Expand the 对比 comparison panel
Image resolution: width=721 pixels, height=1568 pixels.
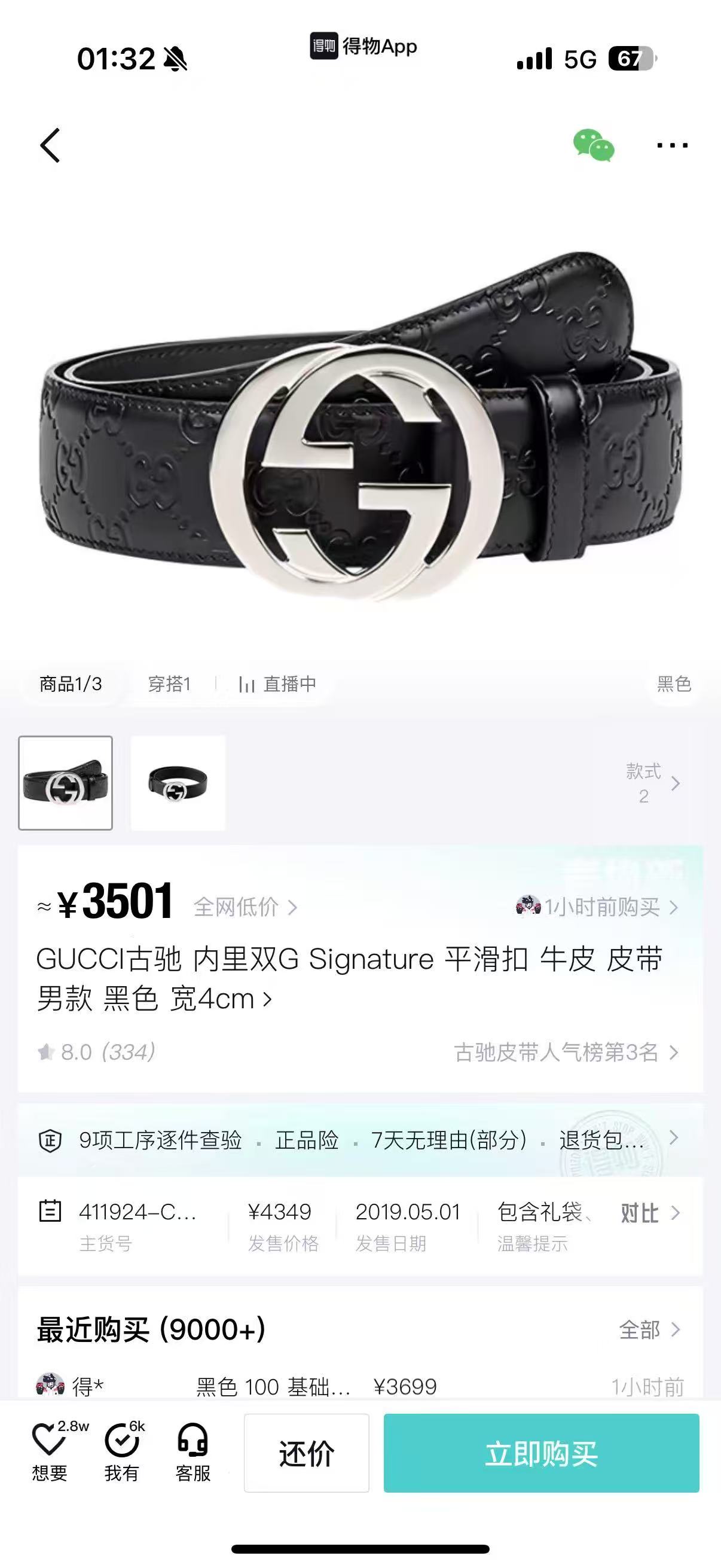click(x=638, y=1212)
